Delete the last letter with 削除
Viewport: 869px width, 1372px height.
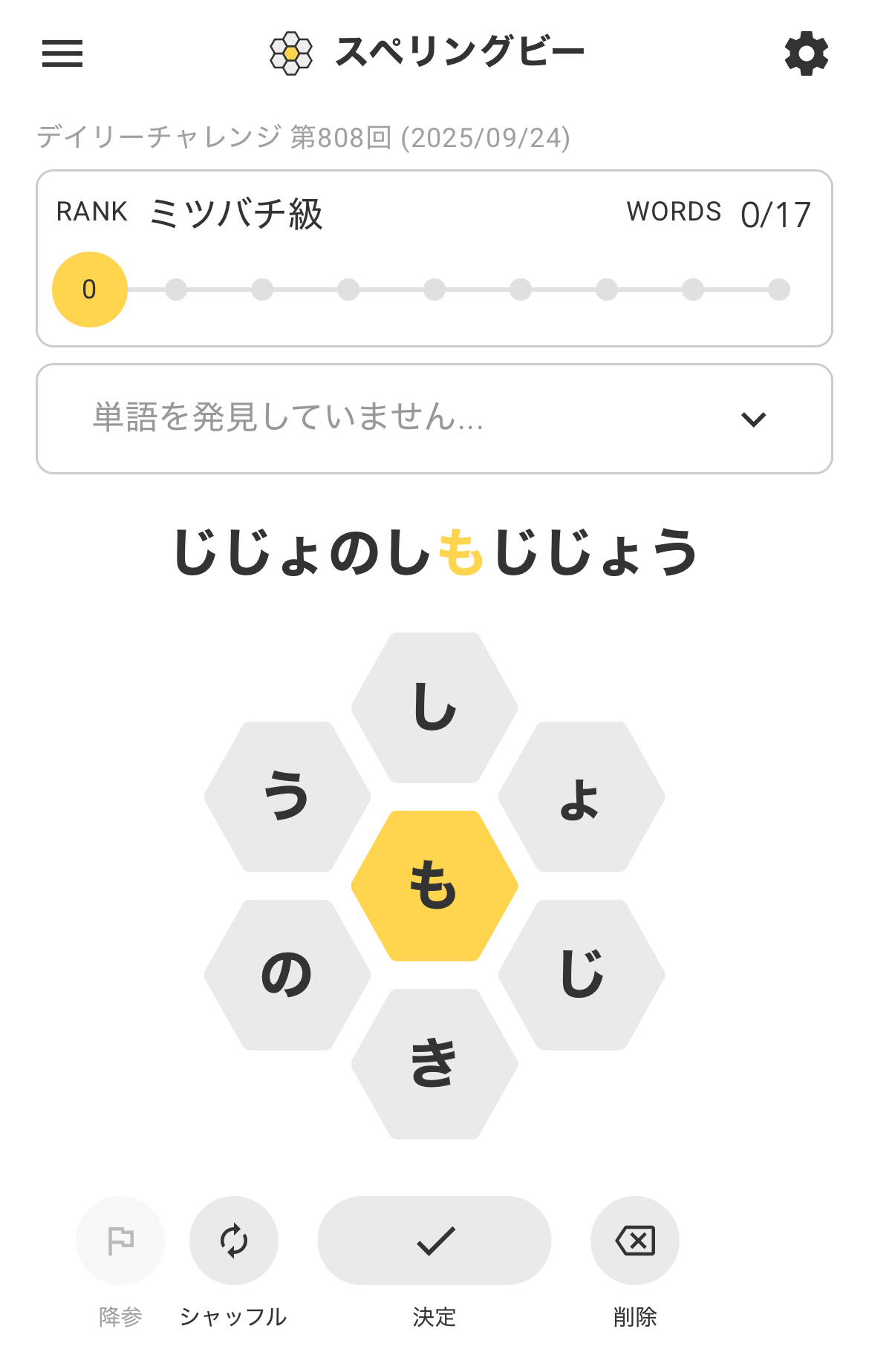pyautogui.click(x=635, y=1241)
